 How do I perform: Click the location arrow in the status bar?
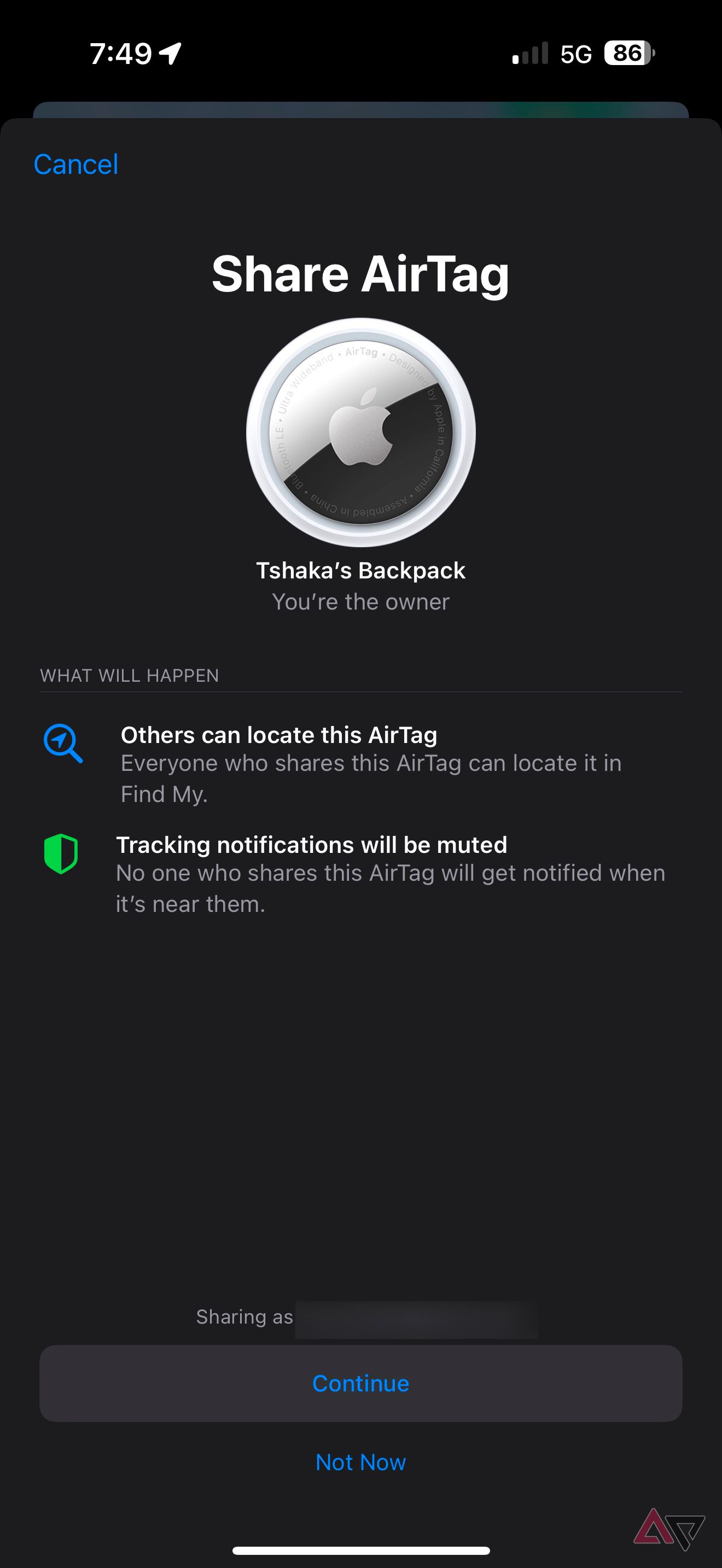click(x=168, y=54)
